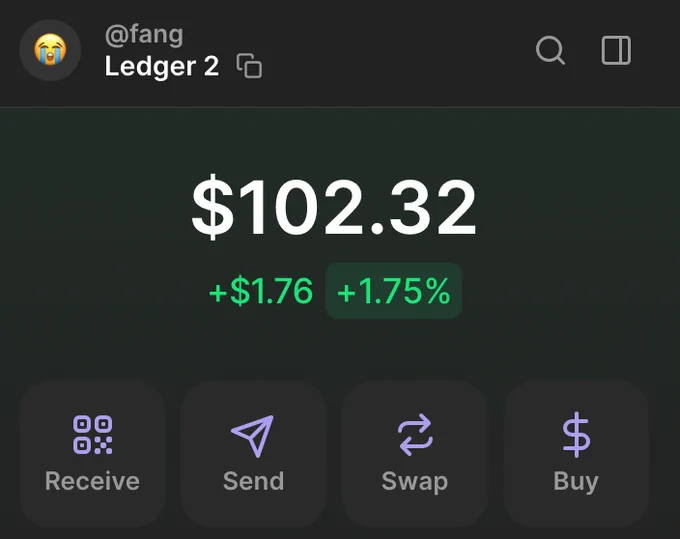Open the search magnifier icon
680x539 pixels.
coord(550,51)
